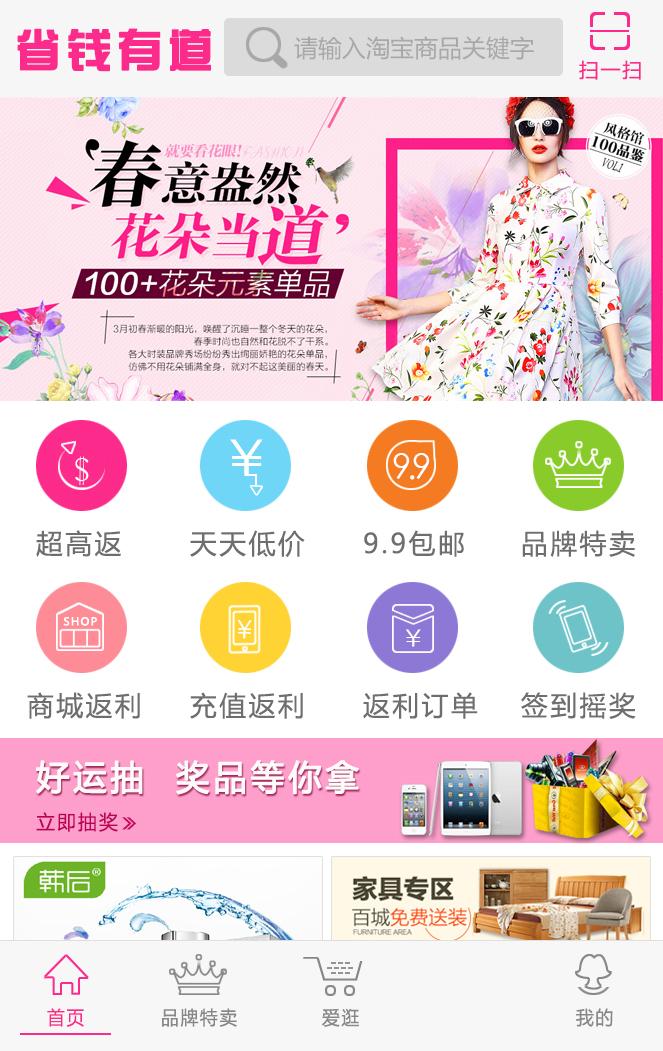Open the 韩后 brand promo card

click(167, 898)
